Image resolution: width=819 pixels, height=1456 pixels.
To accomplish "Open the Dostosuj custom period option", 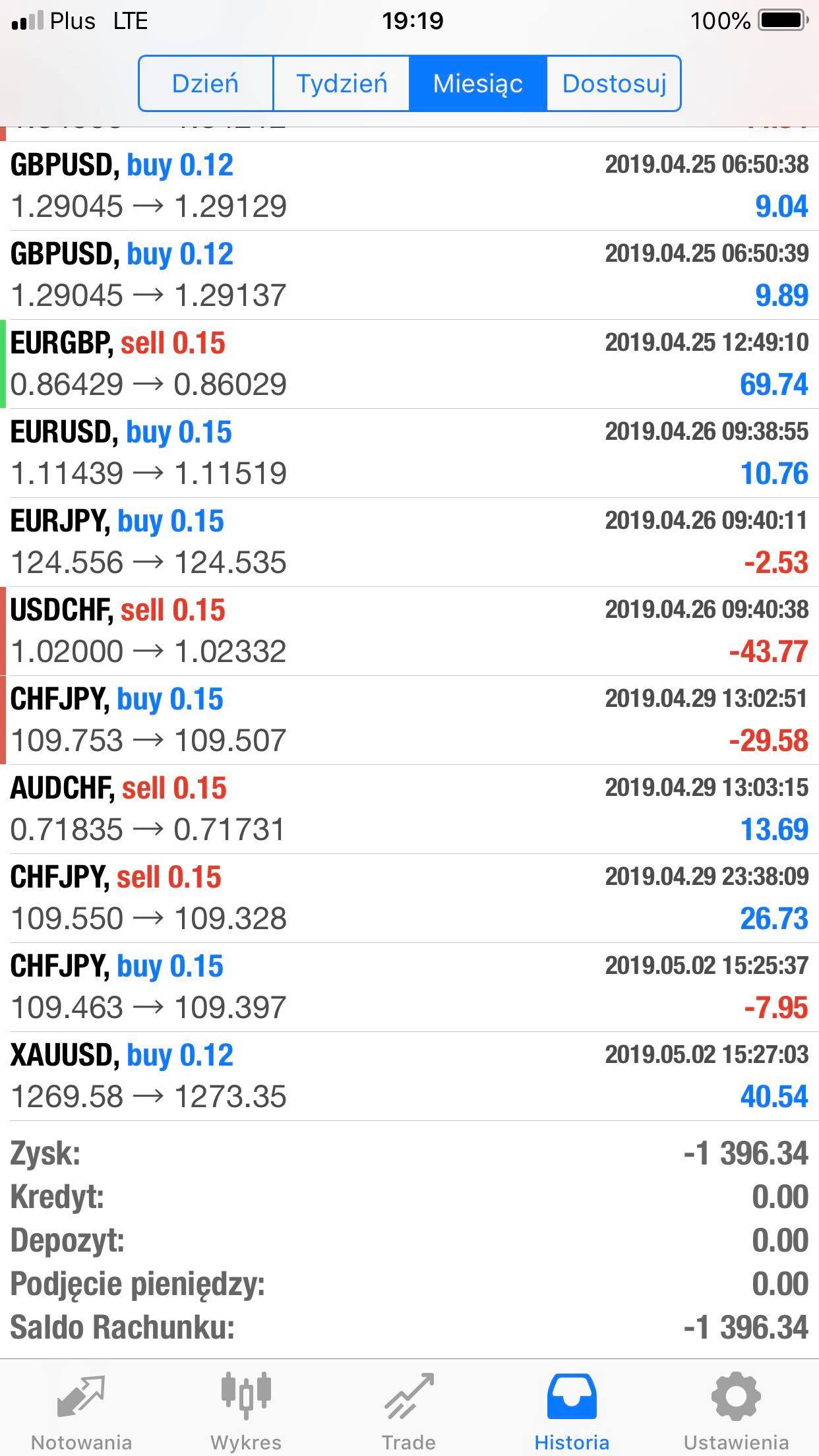I will [614, 84].
